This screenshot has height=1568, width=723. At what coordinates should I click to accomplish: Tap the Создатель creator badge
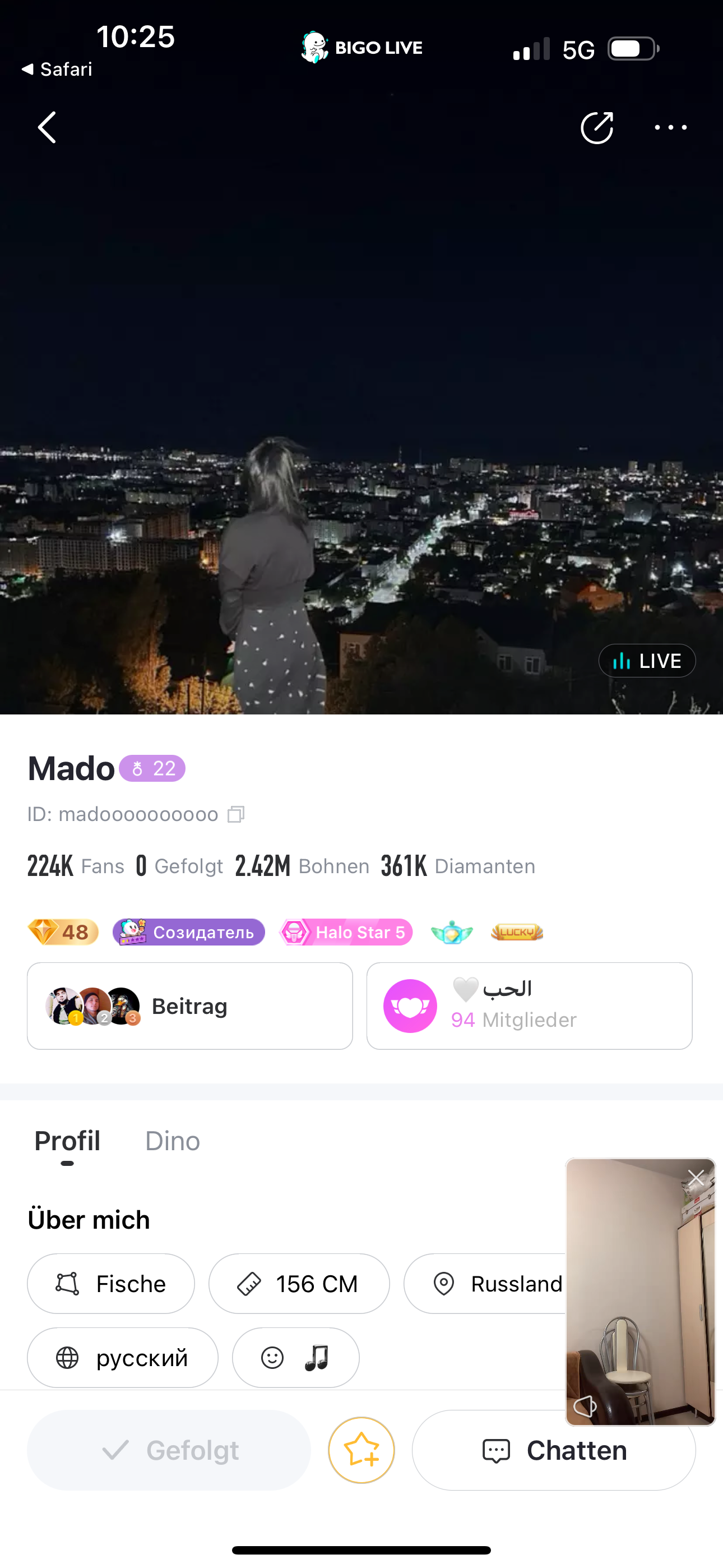click(189, 932)
